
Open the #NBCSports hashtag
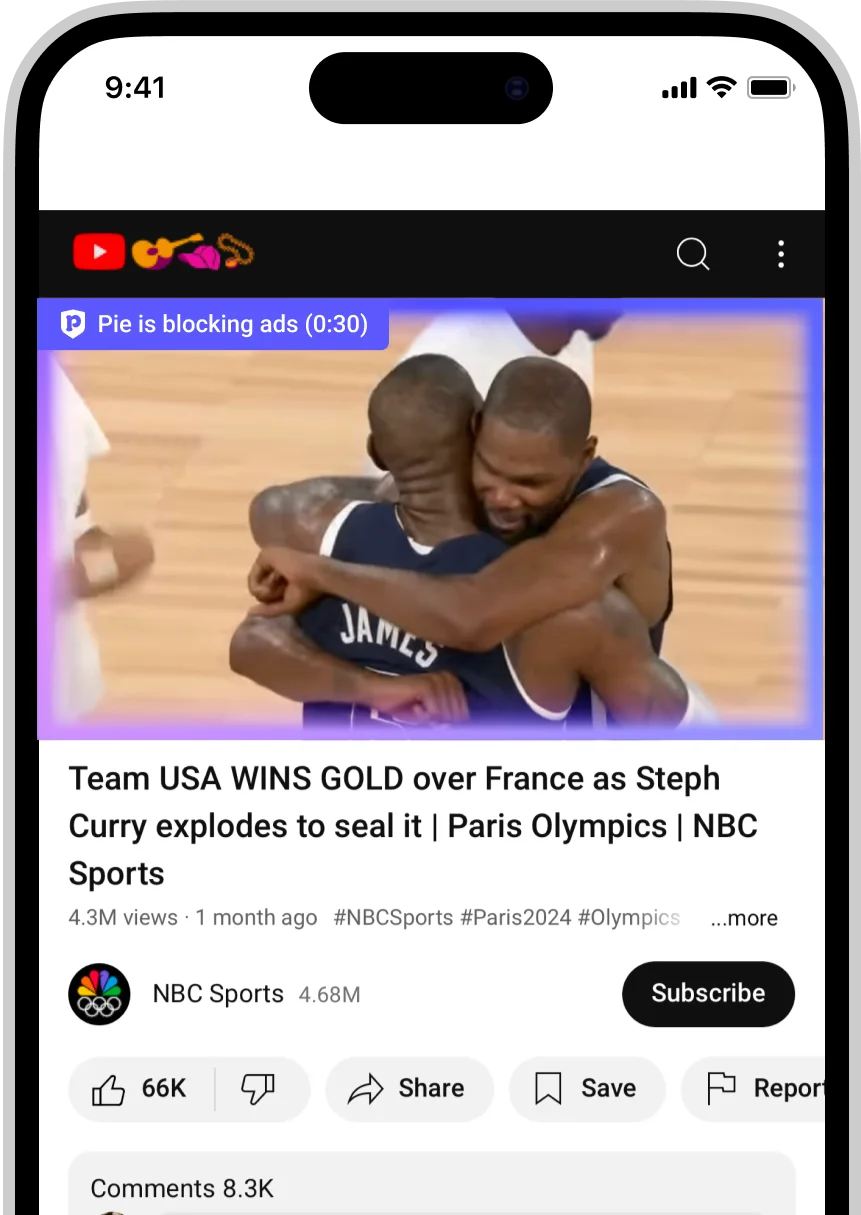click(391, 917)
